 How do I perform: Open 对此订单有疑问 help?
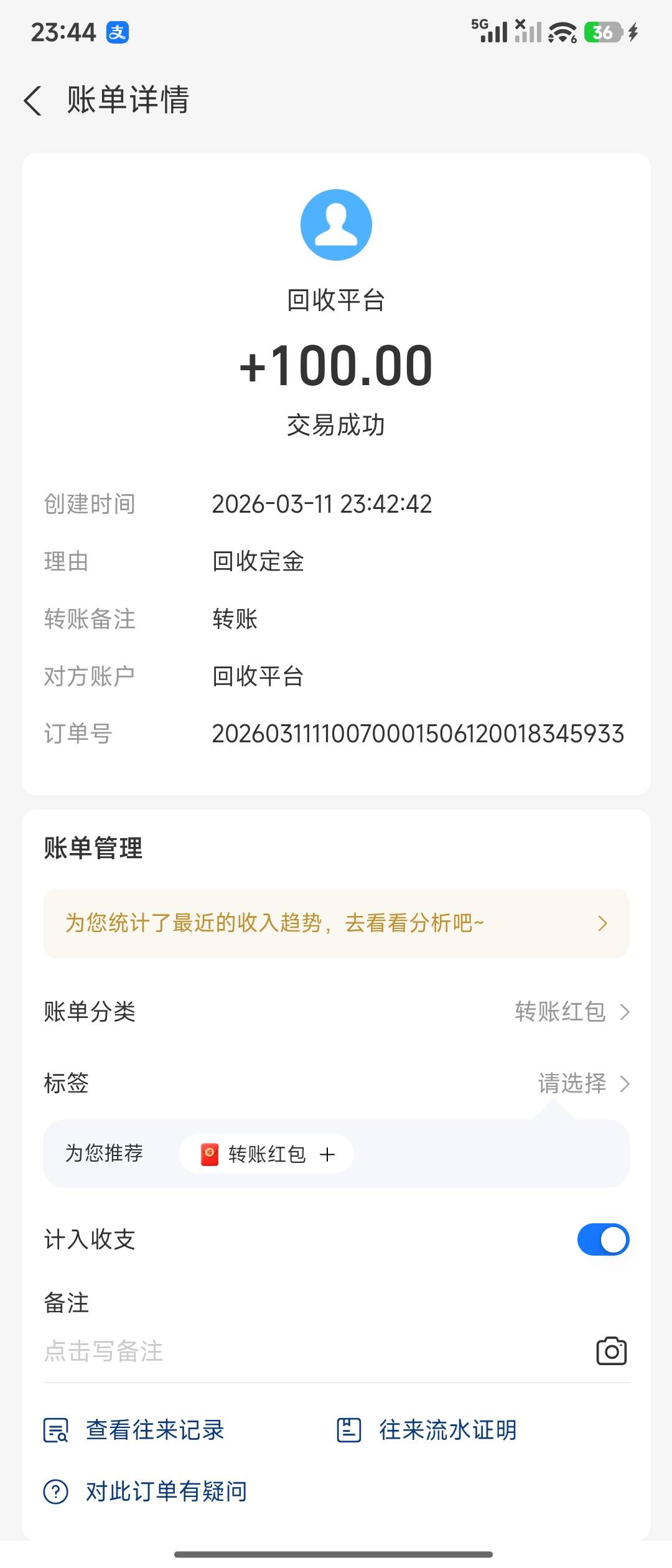coord(145,1491)
